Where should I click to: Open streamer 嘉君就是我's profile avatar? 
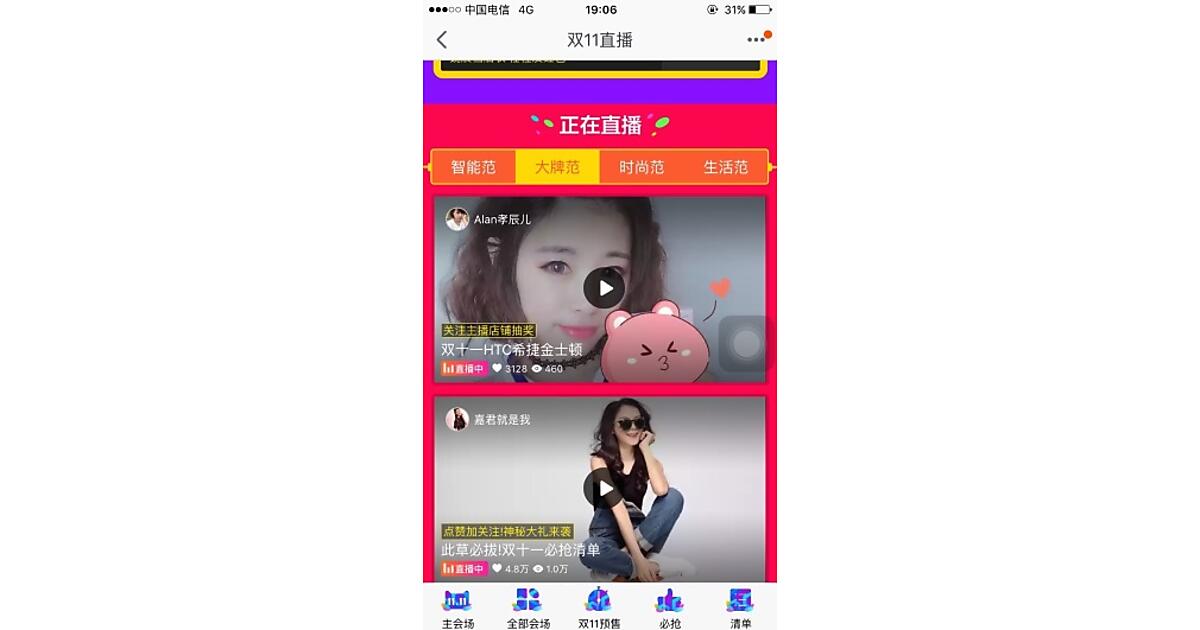(457, 419)
